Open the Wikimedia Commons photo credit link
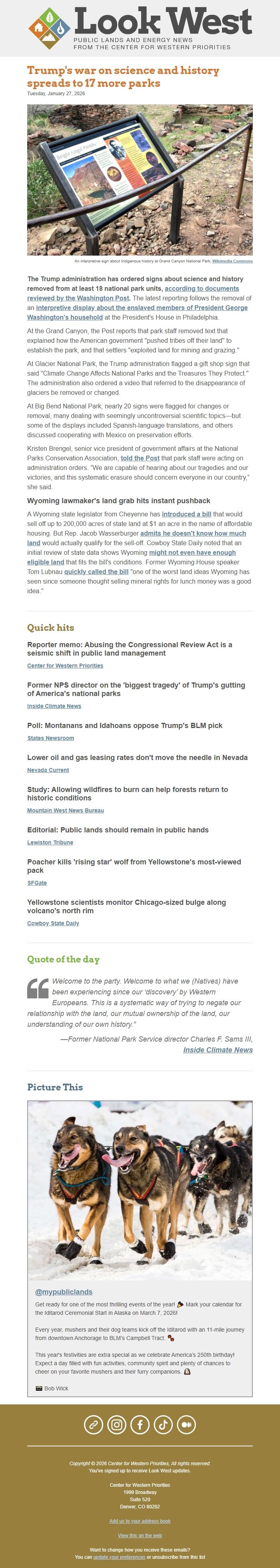Image resolution: width=280 pixels, height=1568 pixels. pos(232,261)
